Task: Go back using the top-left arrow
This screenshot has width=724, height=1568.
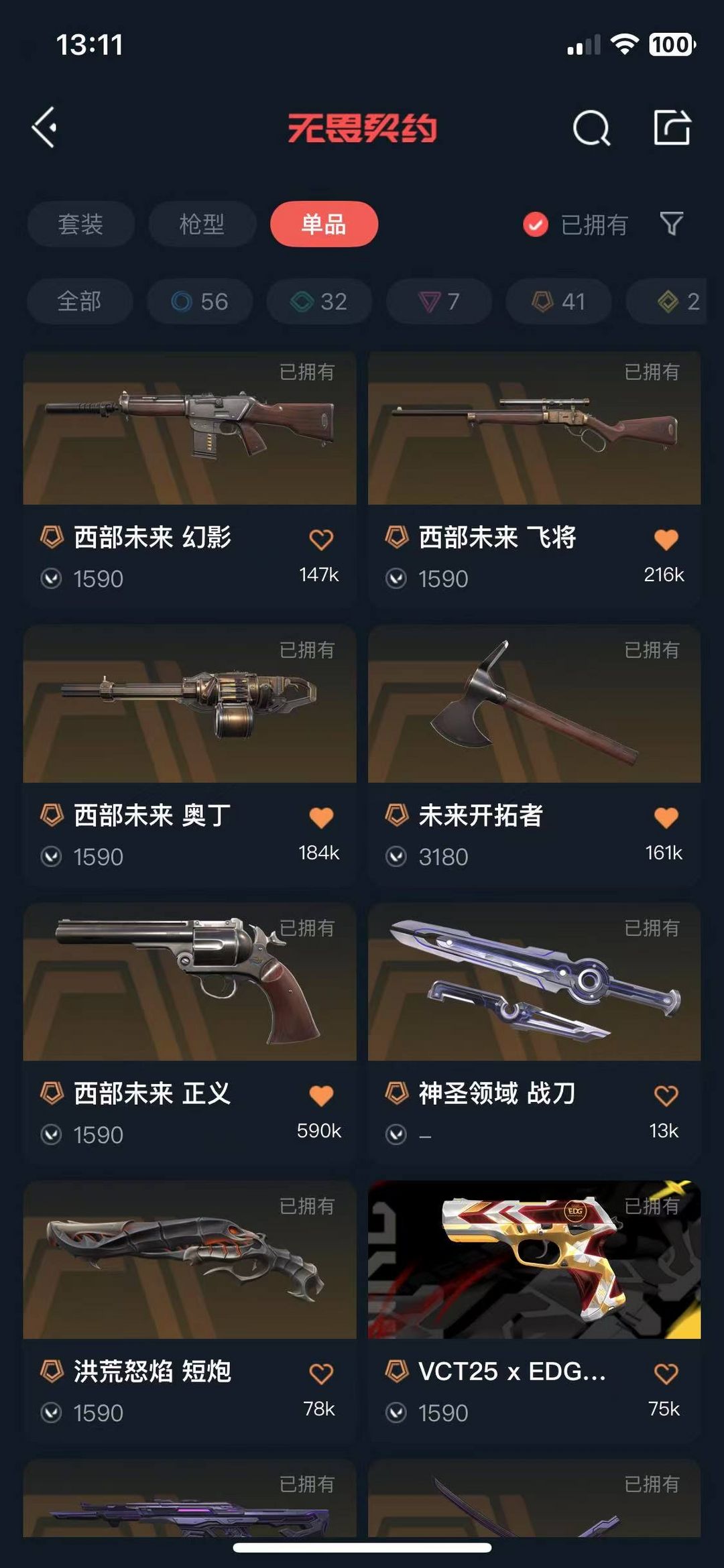Action: tap(45, 127)
